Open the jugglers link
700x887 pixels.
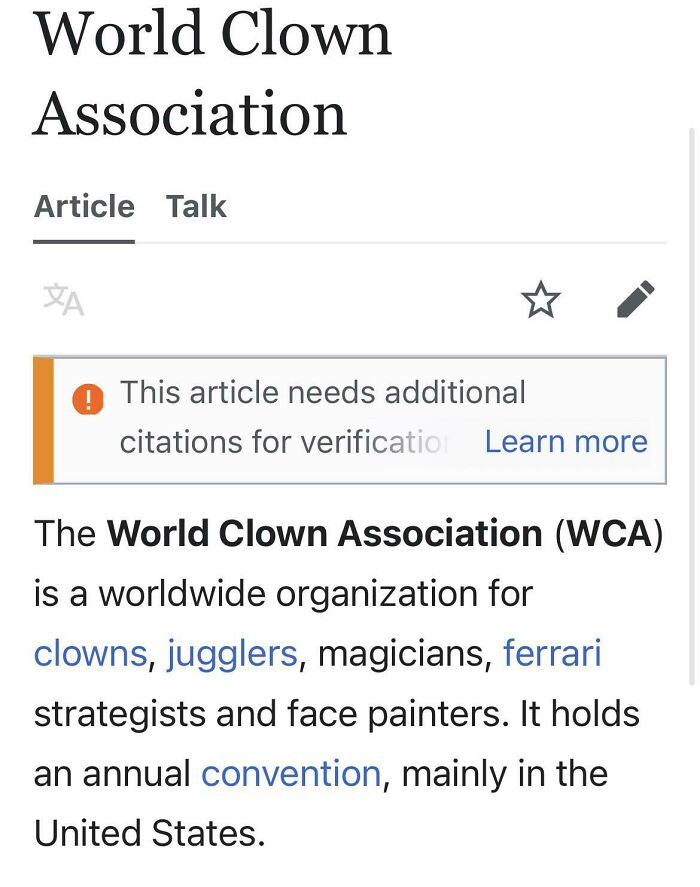(x=232, y=656)
